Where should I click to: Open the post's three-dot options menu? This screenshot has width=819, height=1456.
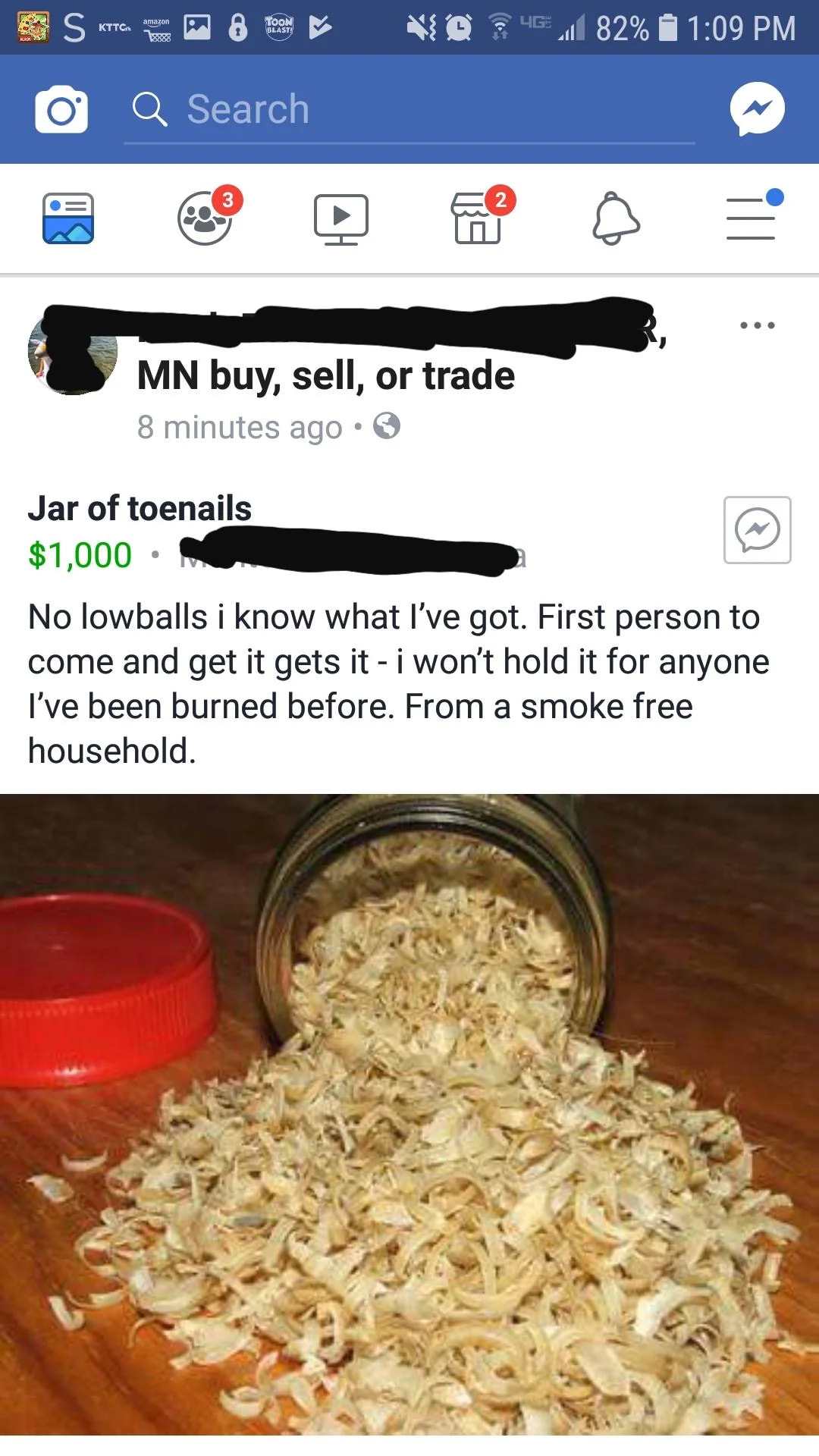point(757,325)
